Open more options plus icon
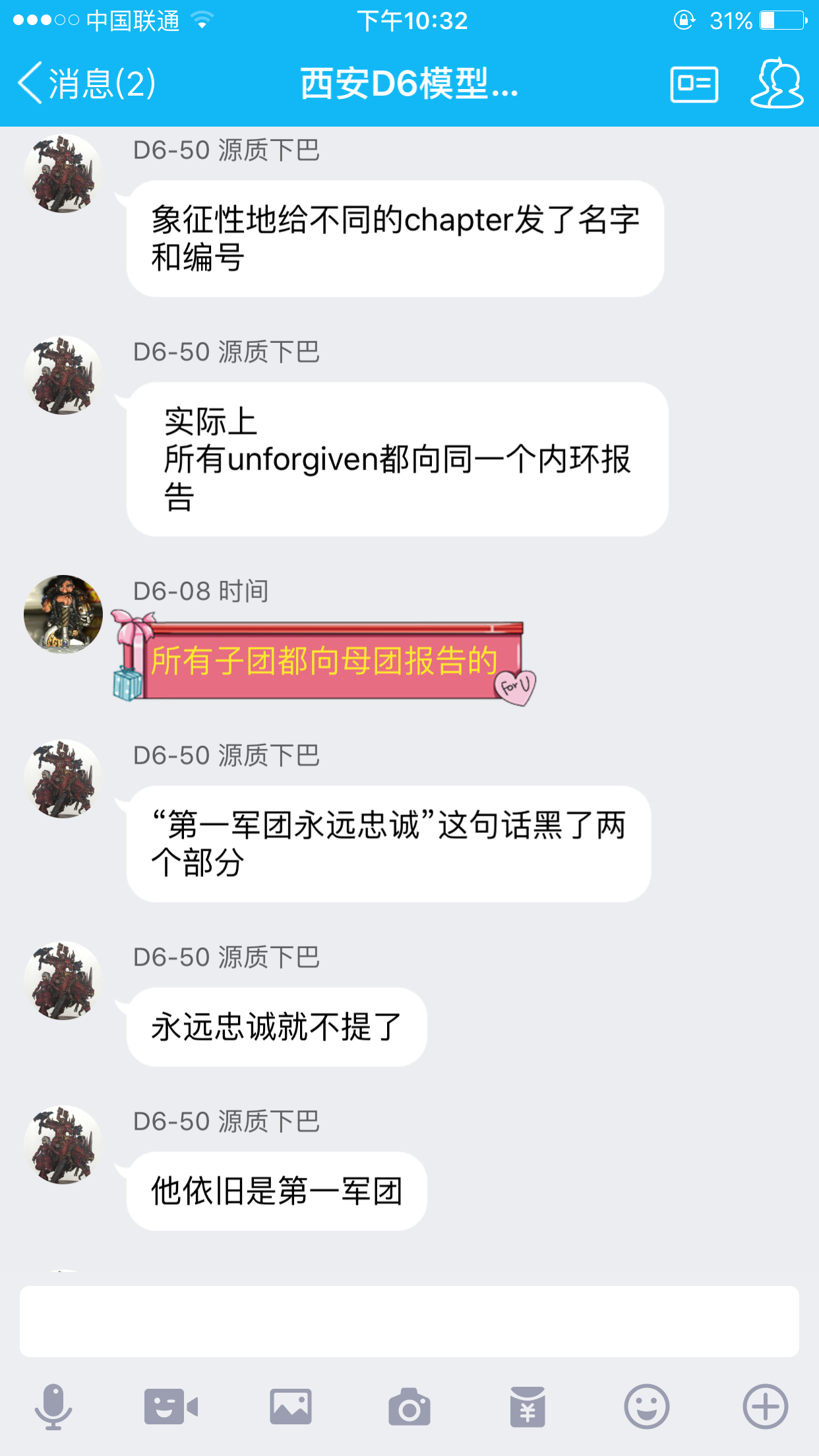819x1456 pixels. 766,1407
